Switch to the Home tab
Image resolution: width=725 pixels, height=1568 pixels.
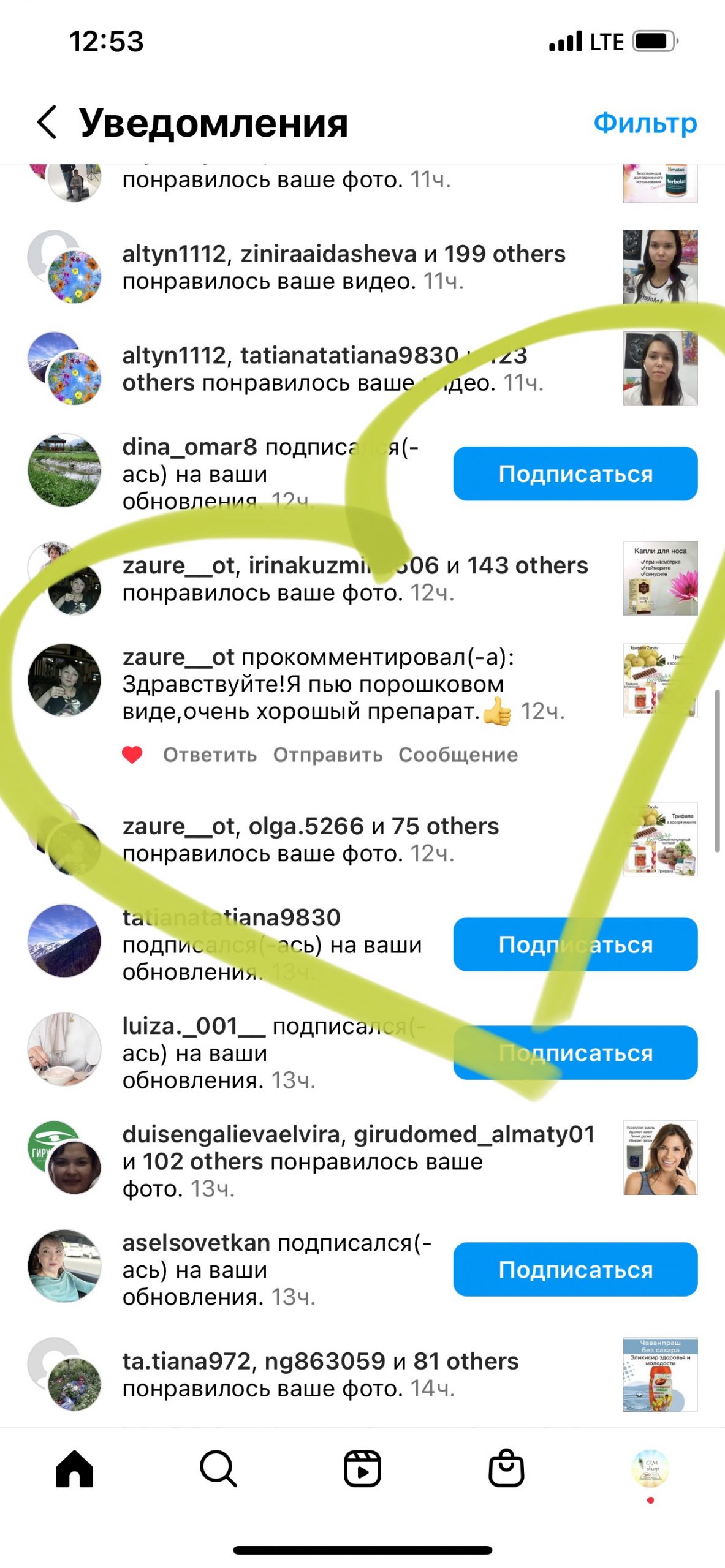pyautogui.click(x=74, y=1469)
